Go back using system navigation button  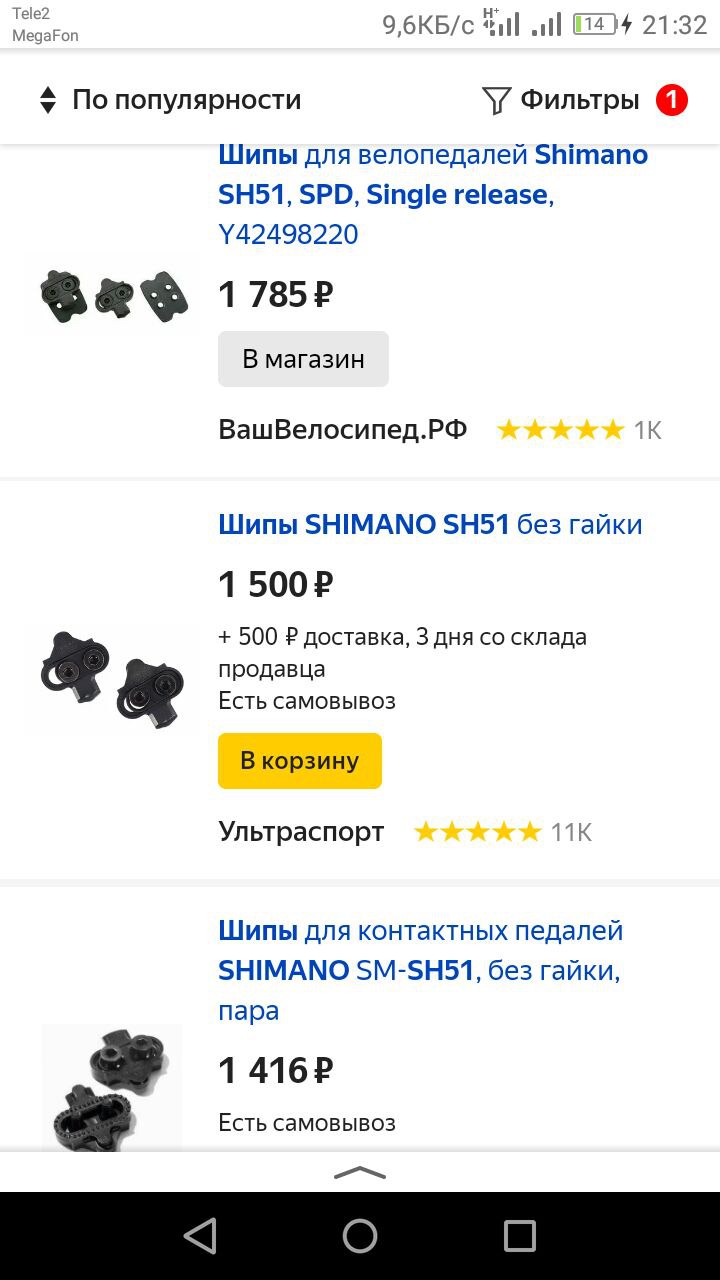pyautogui.click(x=200, y=1236)
